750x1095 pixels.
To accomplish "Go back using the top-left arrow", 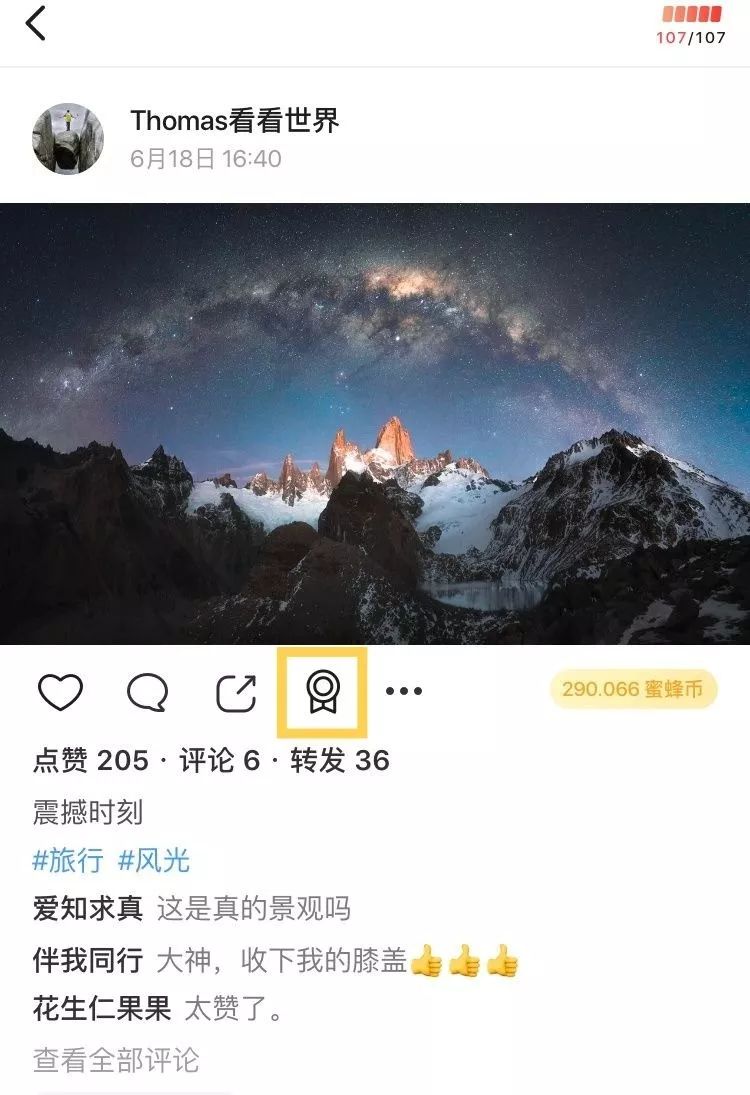I will (x=36, y=23).
